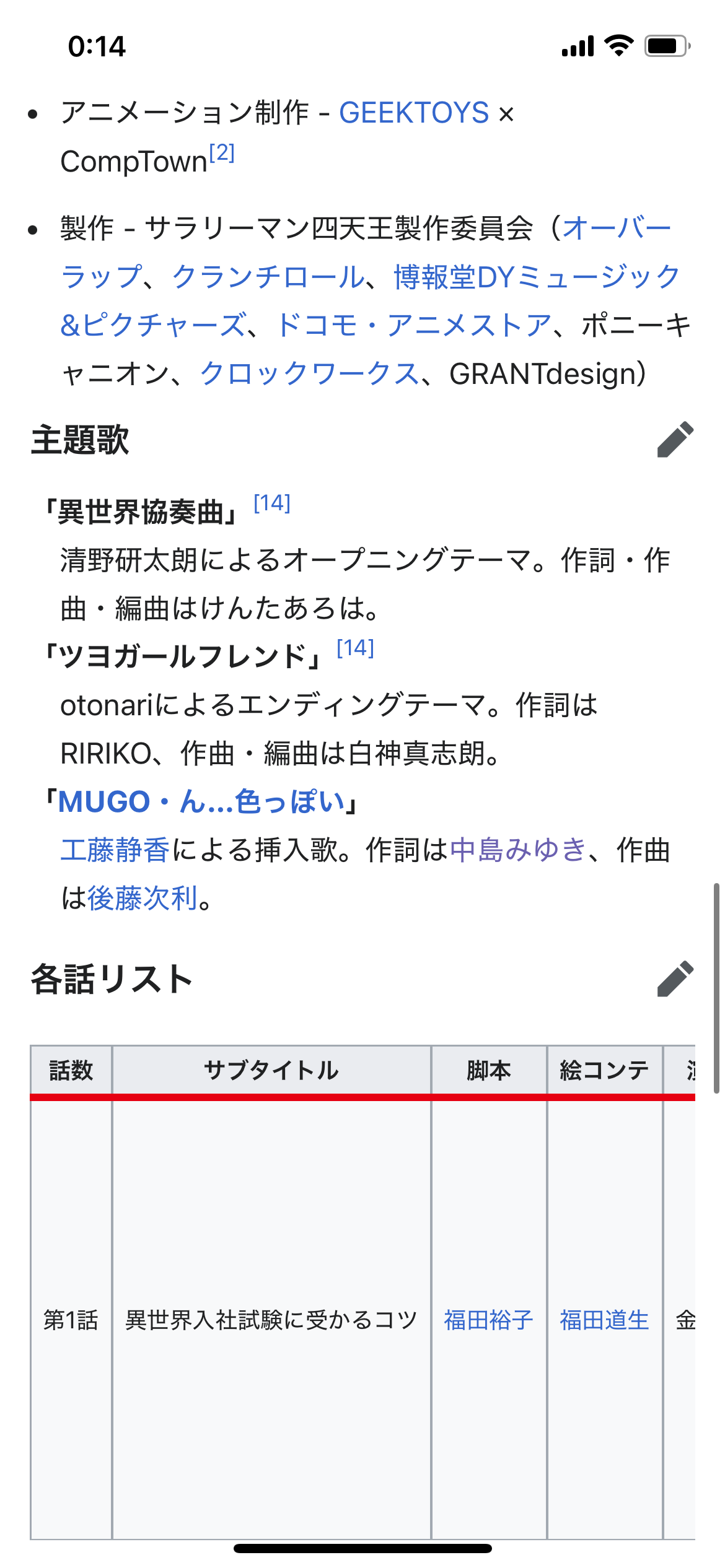Edit the 主題歌 section
725x1568 pixels.
click(x=675, y=440)
